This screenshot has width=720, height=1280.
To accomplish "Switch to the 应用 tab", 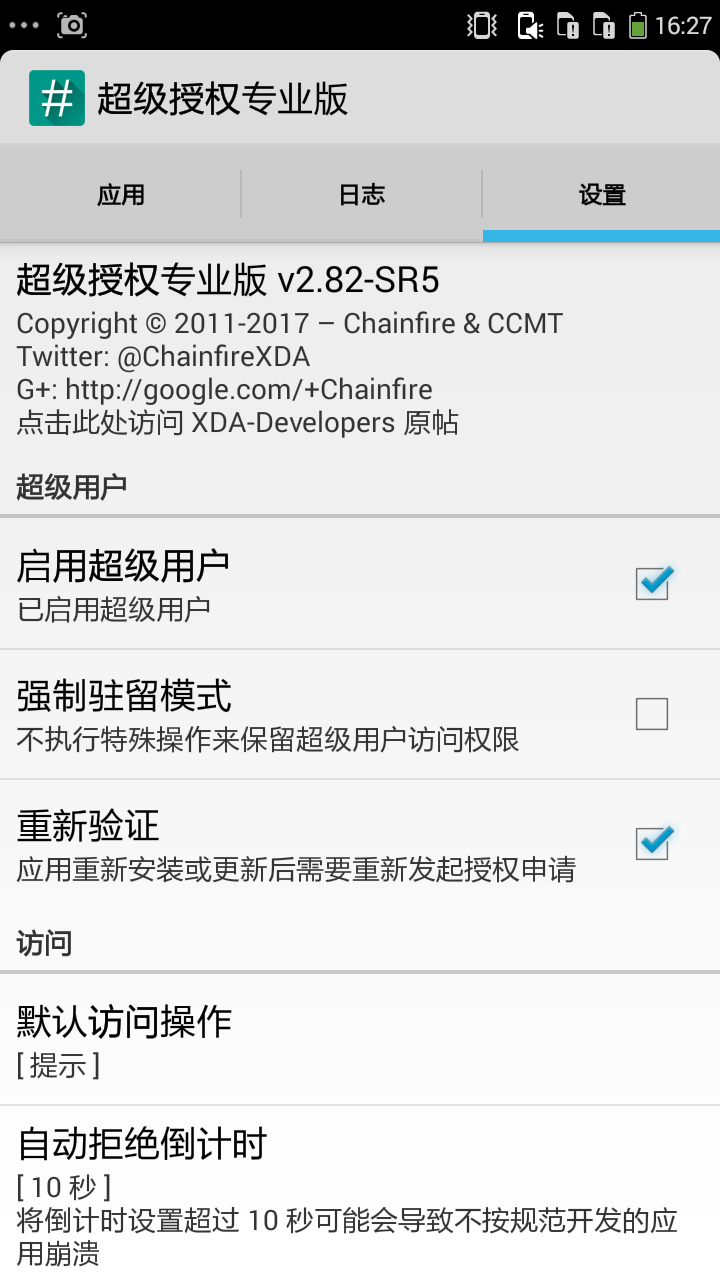I will tap(120, 195).
